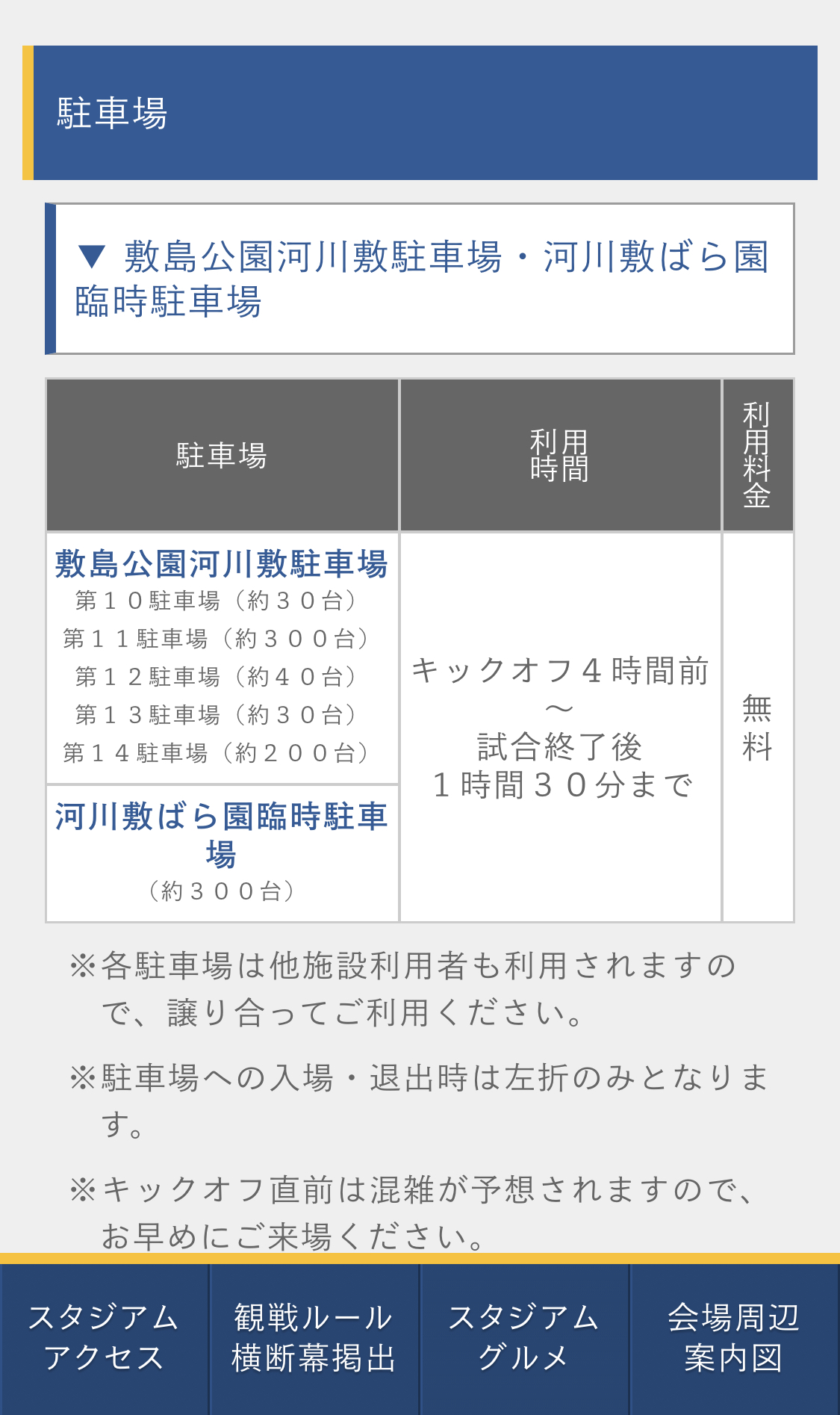The image size is (840, 1415).
Task: Open 会場周辺案内図 in the bottom bar
Action: pyautogui.click(x=735, y=1337)
